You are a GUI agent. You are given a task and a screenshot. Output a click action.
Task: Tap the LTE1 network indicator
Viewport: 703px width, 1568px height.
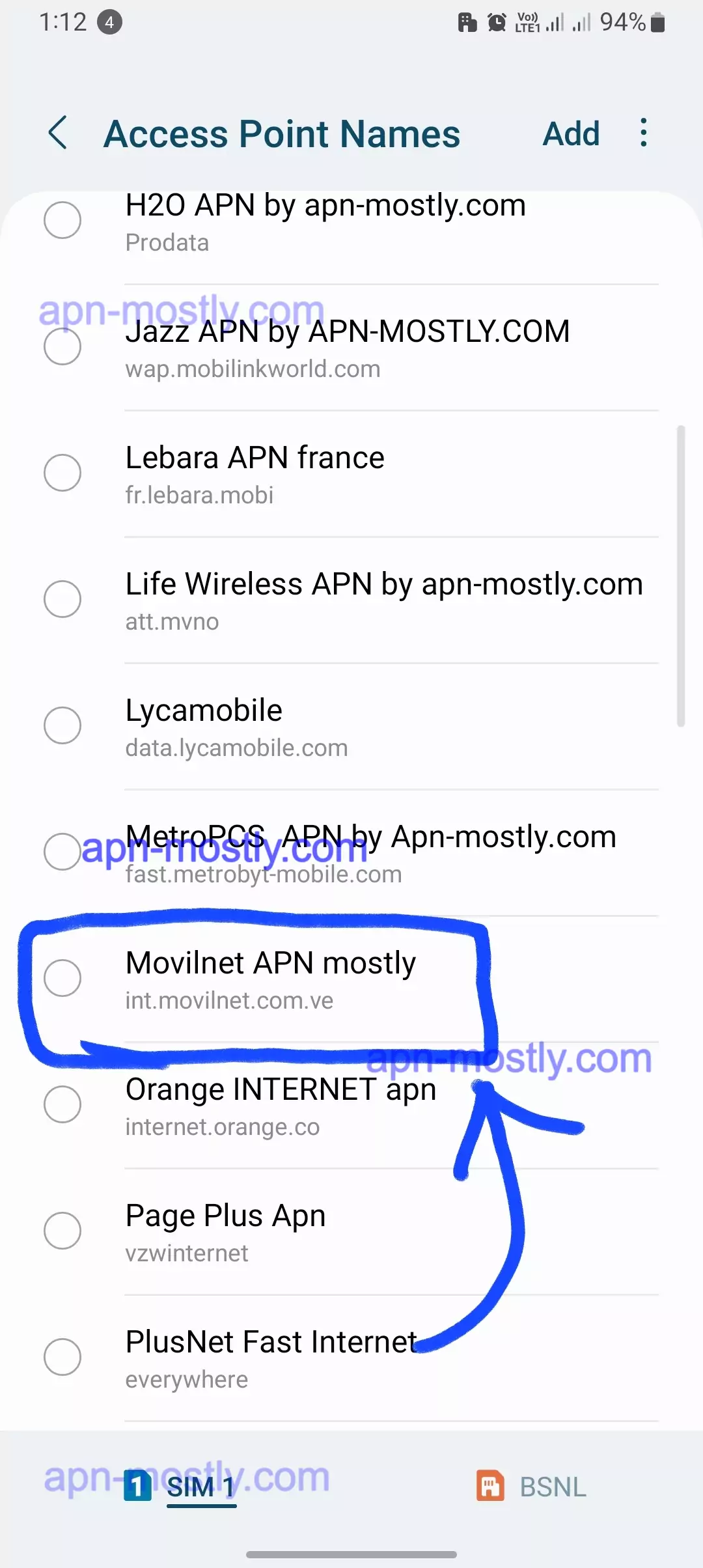[x=529, y=21]
